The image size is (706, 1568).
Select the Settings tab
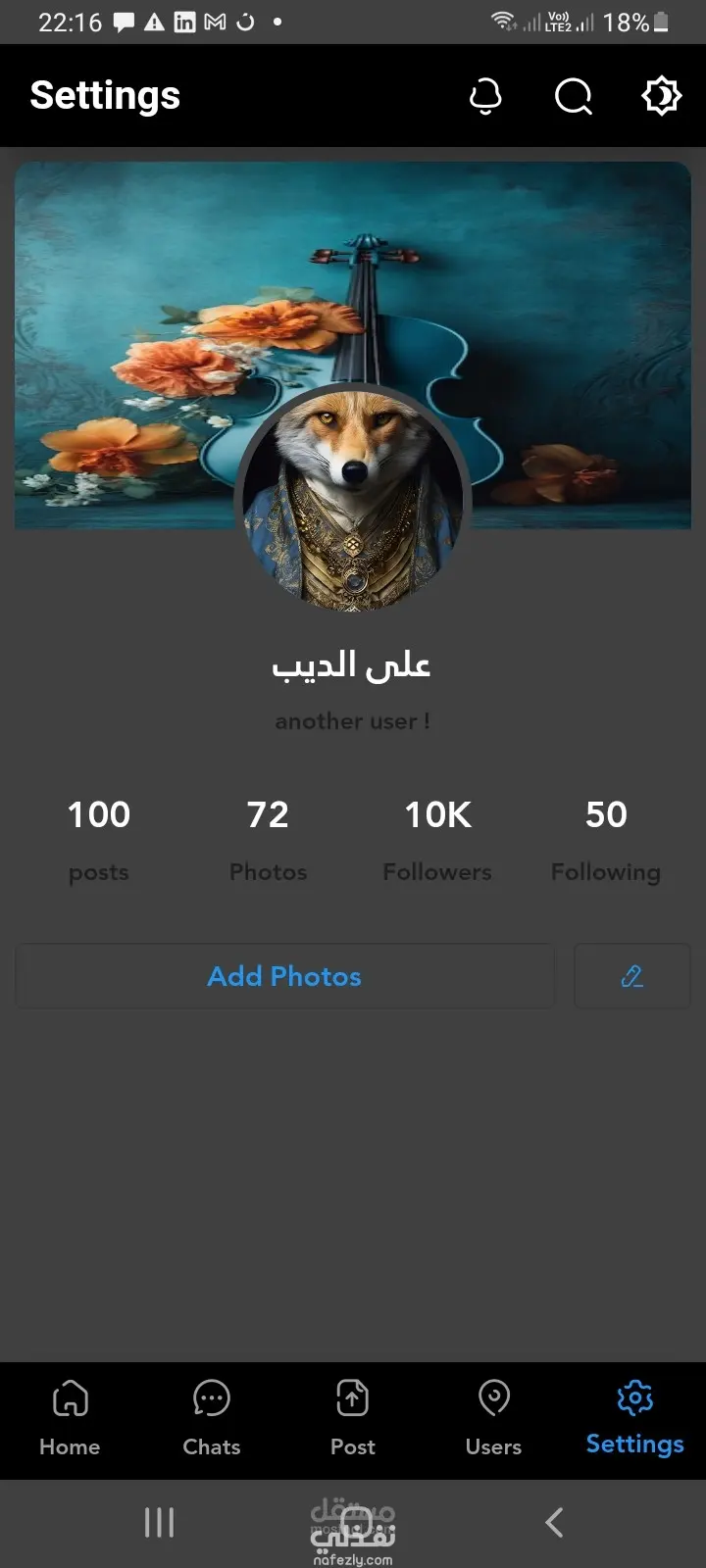point(634,1417)
